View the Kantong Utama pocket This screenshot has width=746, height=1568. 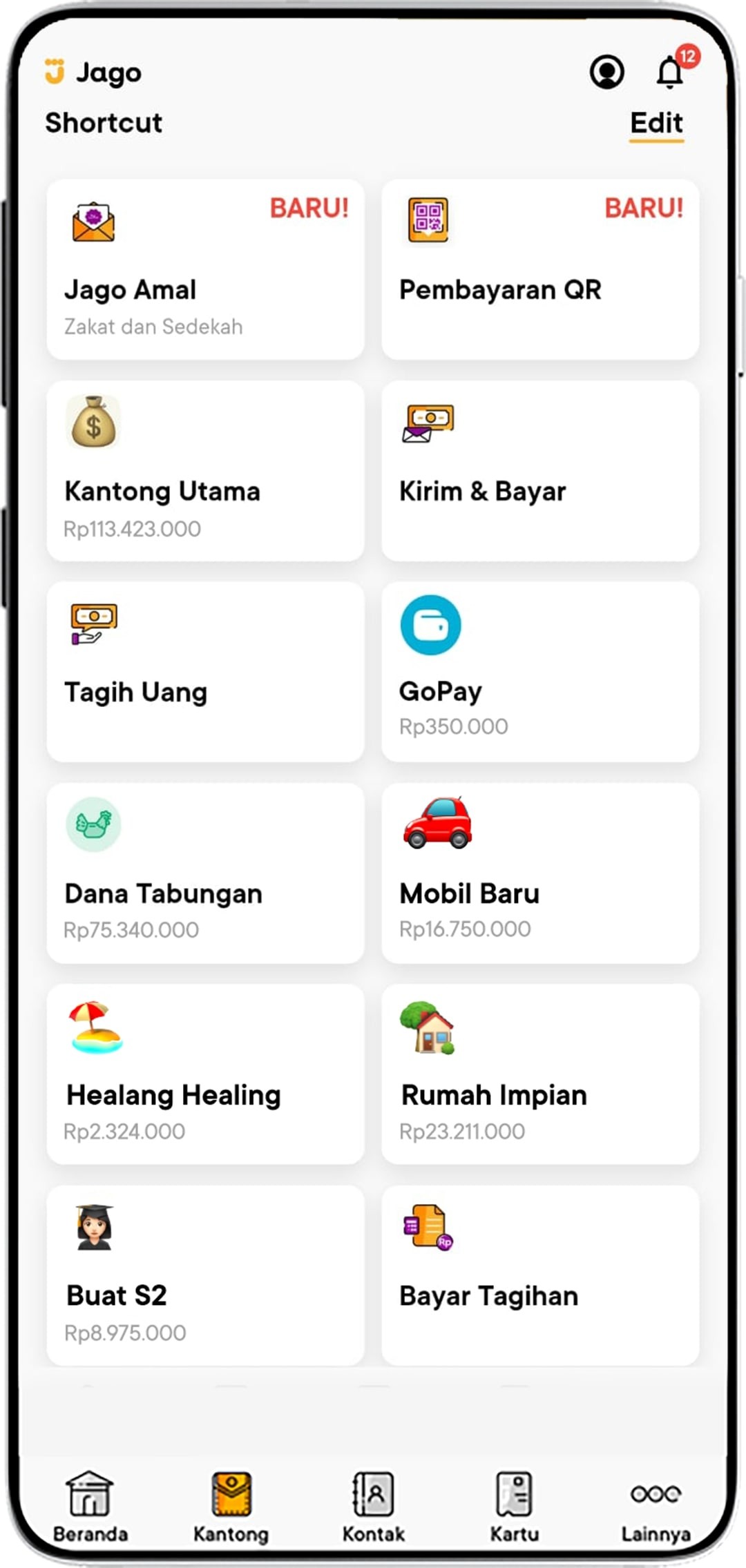(205, 471)
